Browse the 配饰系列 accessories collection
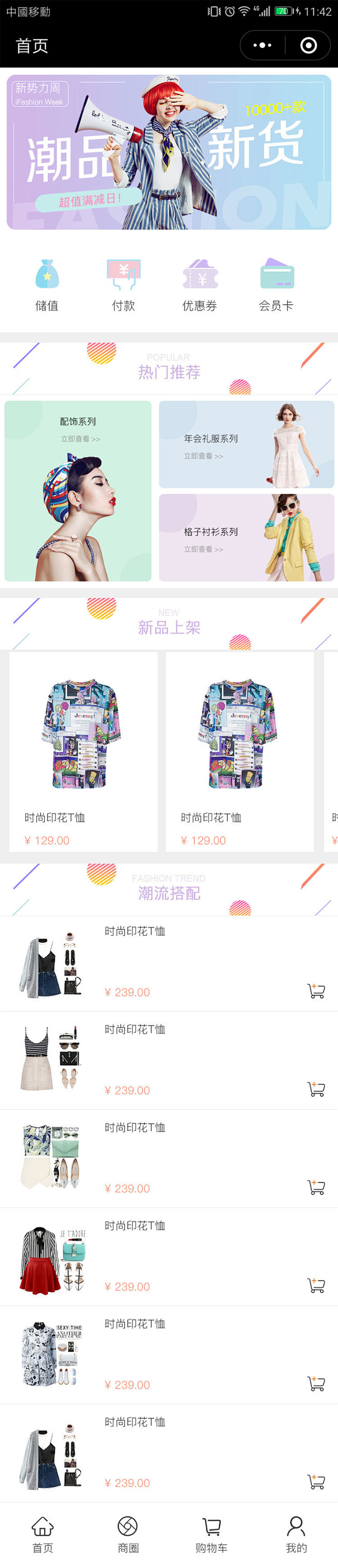Image resolution: width=338 pixels, height=1568 pixels. 78,491
